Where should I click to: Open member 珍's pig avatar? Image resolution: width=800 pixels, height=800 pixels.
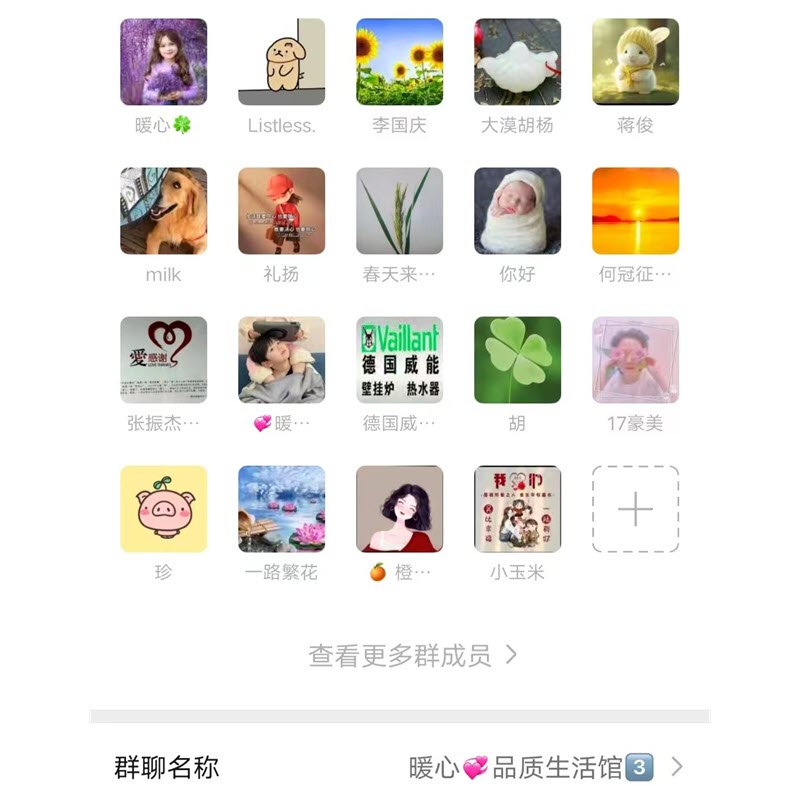(163, 509)
